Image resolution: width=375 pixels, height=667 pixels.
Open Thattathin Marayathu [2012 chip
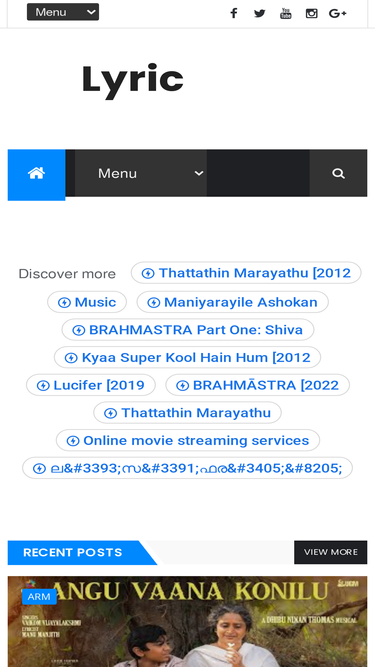point(246,273)
